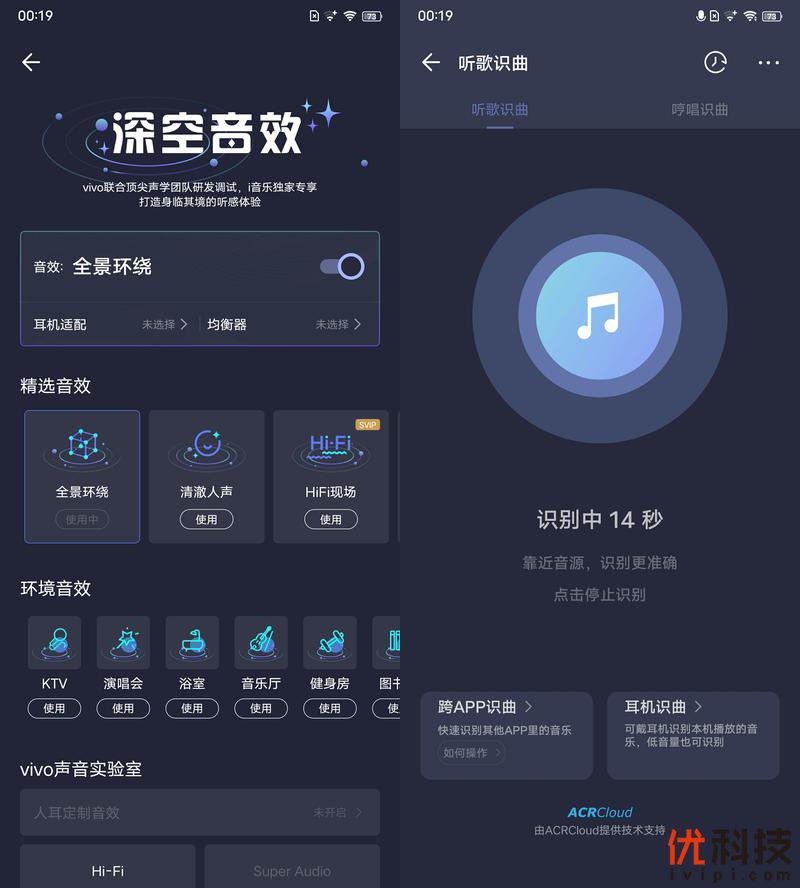The width and height of the screenshot is (800, 888).
Task: Open 人耳定制音效 setting
Action: (200, 812)
